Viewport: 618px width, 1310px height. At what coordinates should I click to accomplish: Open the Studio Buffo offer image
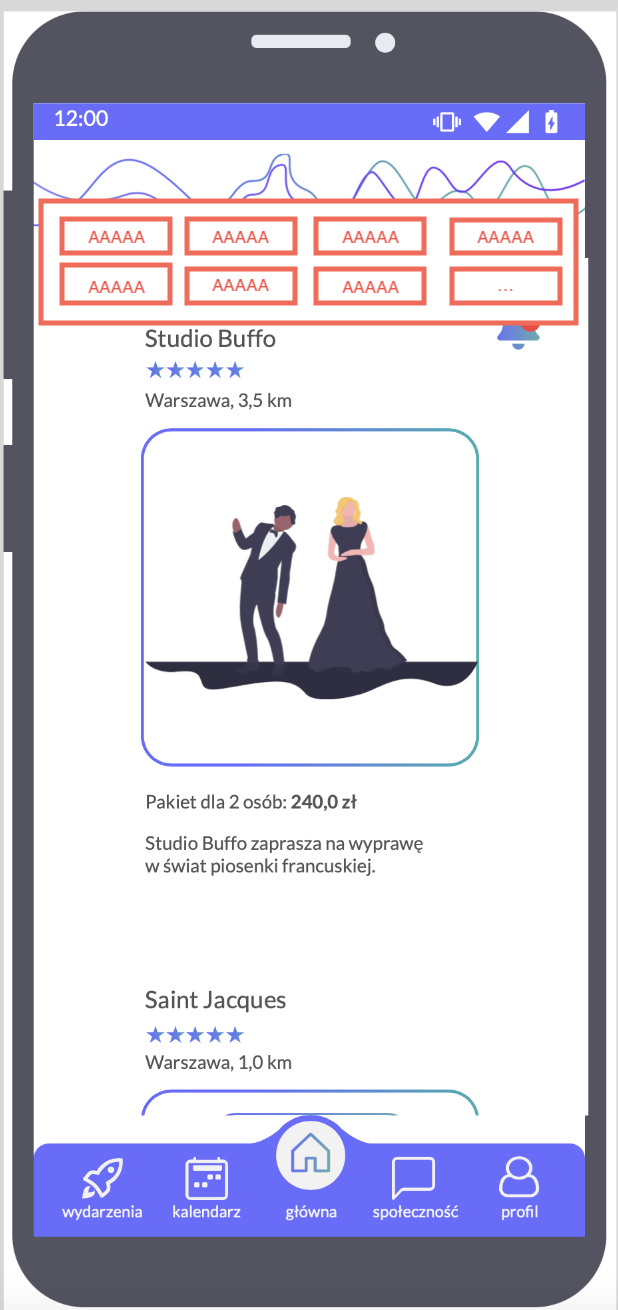pyautogui.click(x=310, y=597)
